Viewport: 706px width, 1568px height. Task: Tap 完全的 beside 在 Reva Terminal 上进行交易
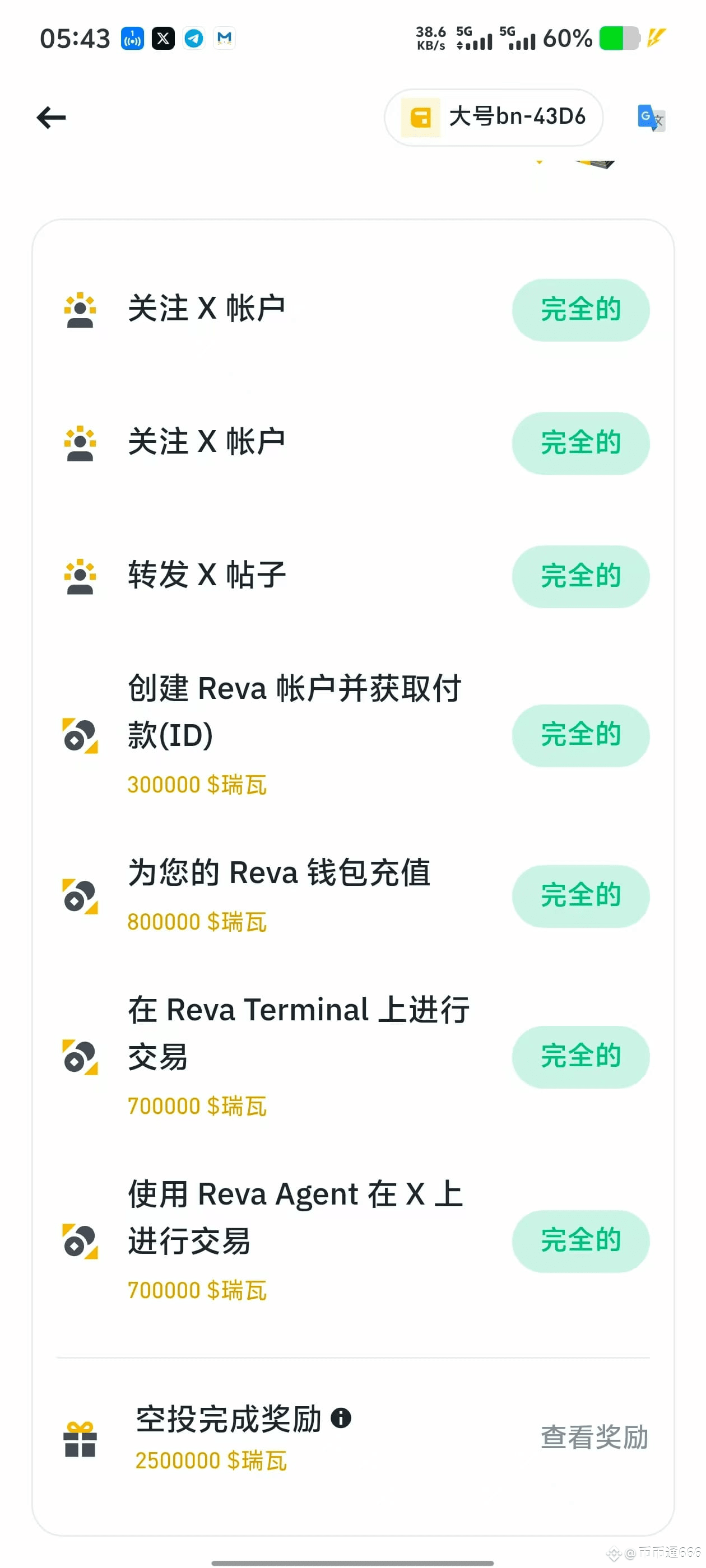point(580,1056)
